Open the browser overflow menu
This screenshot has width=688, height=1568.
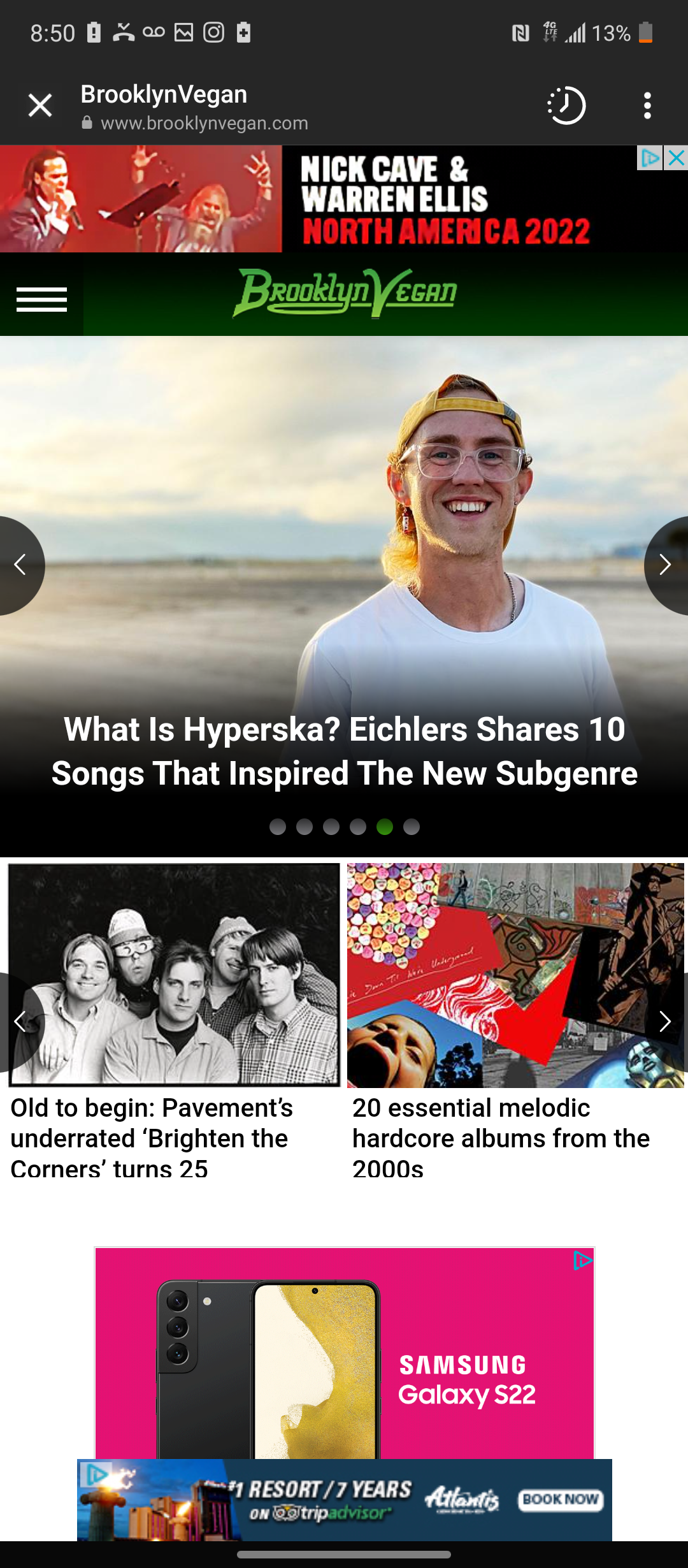pos(647,105)
